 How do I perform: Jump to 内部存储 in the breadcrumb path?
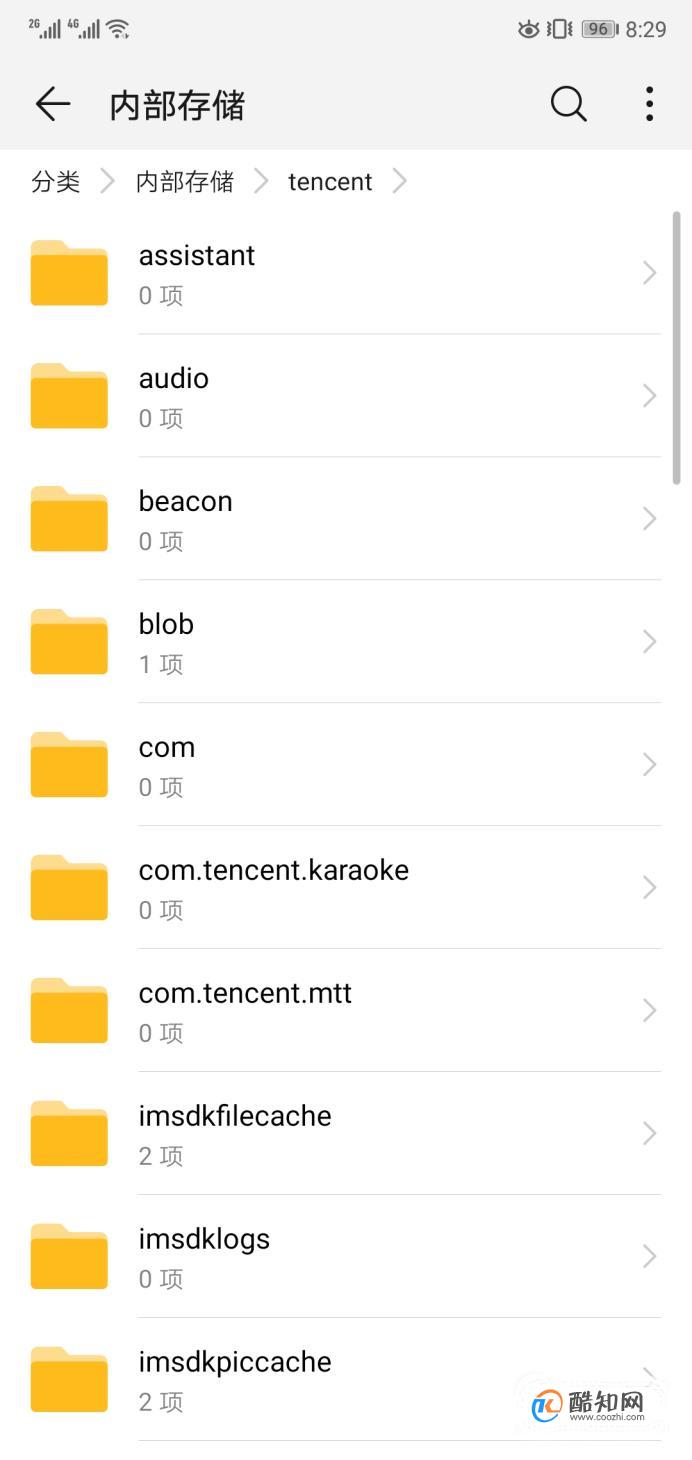(185, 182)
